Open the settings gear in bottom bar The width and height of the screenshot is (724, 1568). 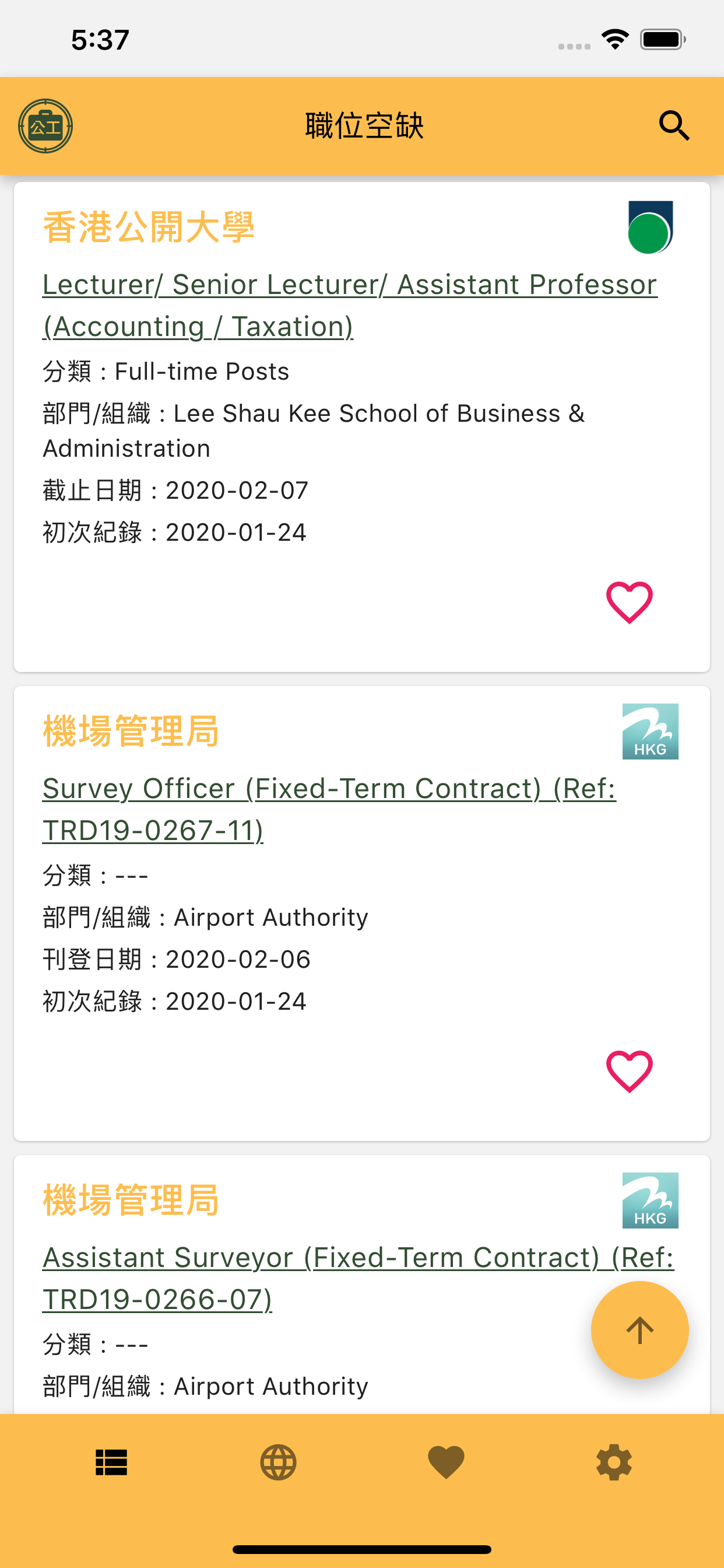pos(614,1462)
